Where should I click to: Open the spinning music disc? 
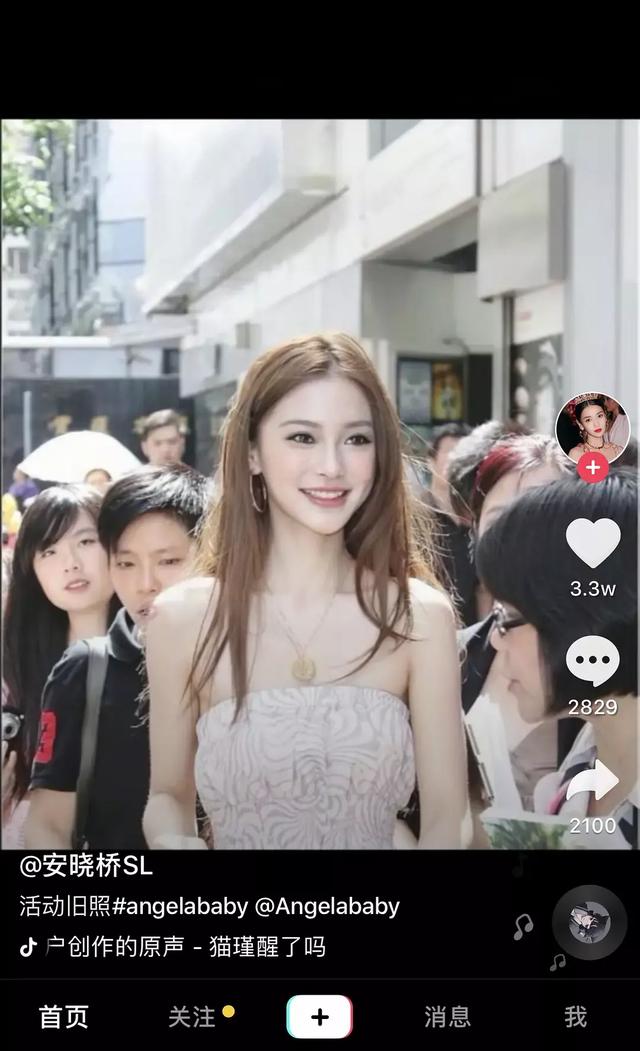[x=590, y=923]
